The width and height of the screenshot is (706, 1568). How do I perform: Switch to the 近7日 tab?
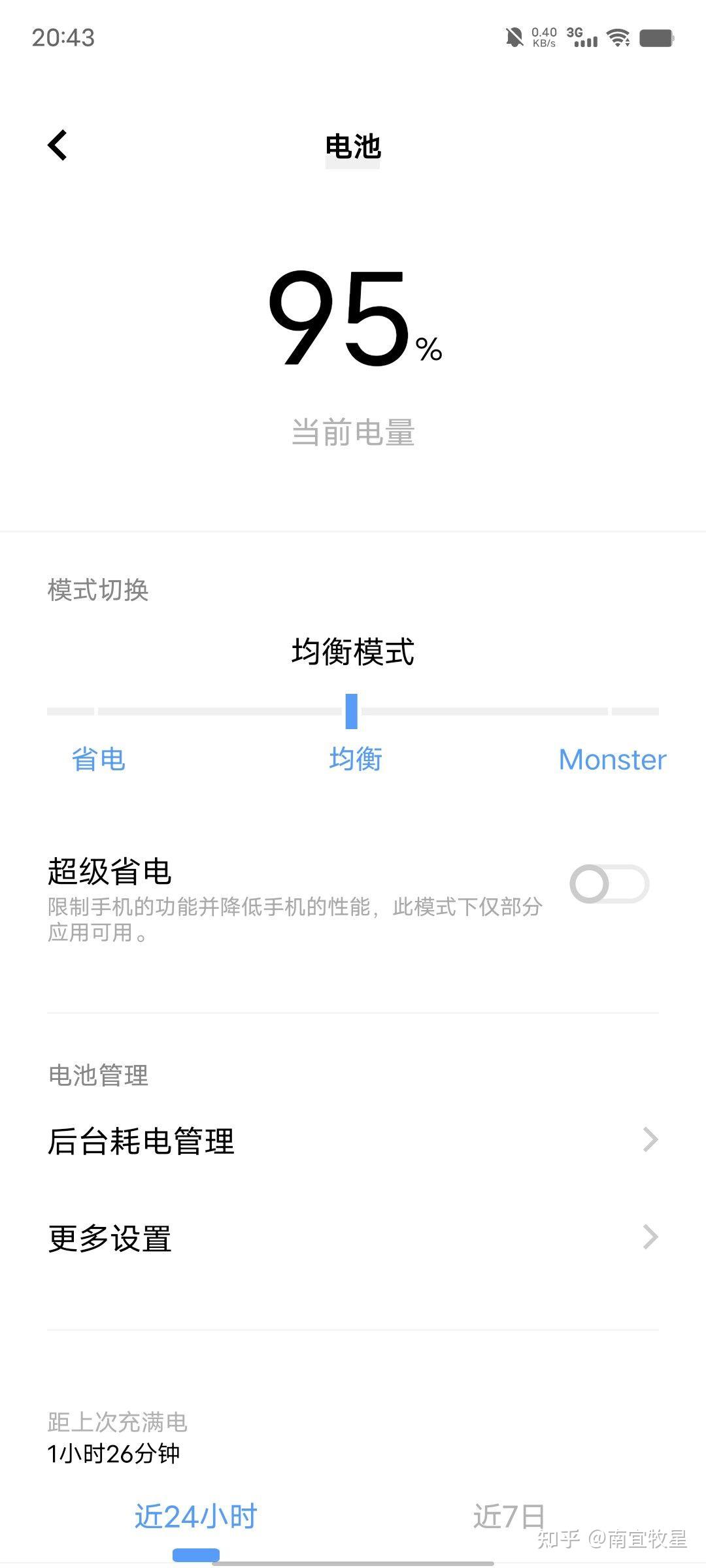click(x=509, y=1517)
